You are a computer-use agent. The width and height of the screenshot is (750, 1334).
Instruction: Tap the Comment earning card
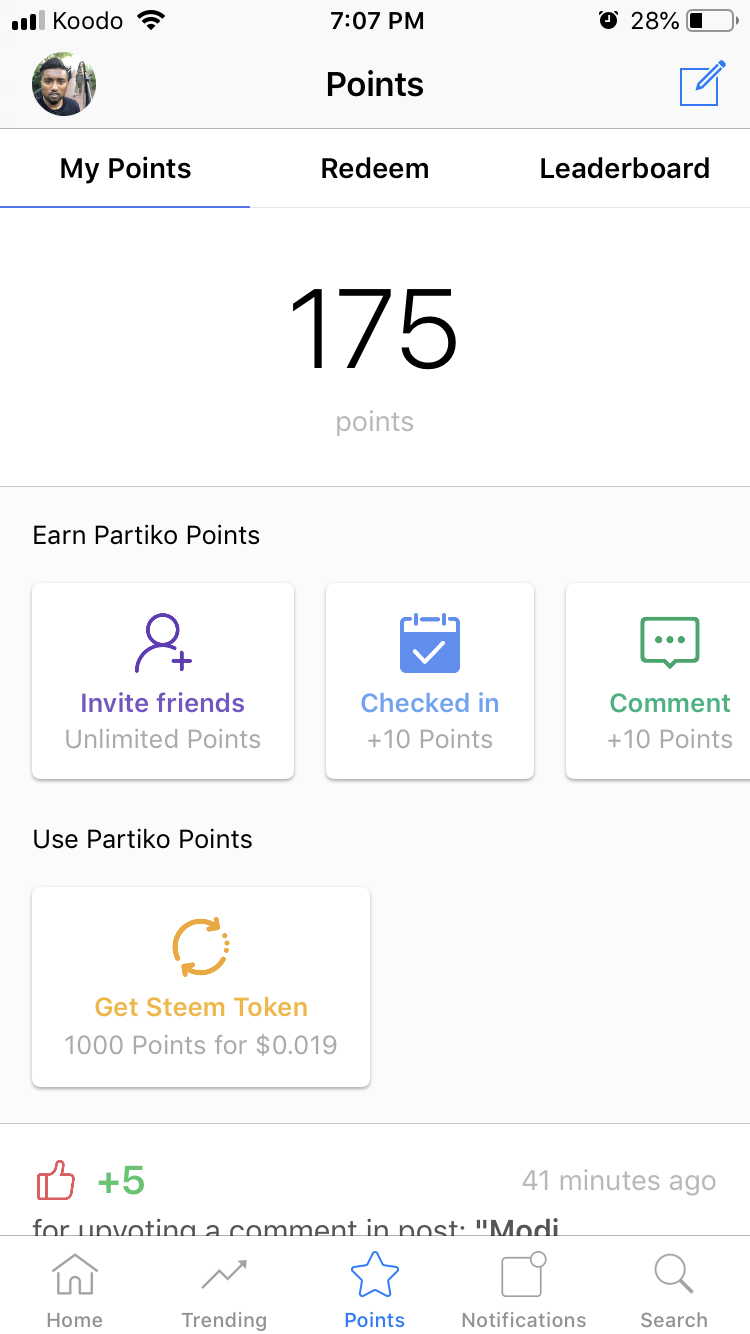tap(669, 680)
